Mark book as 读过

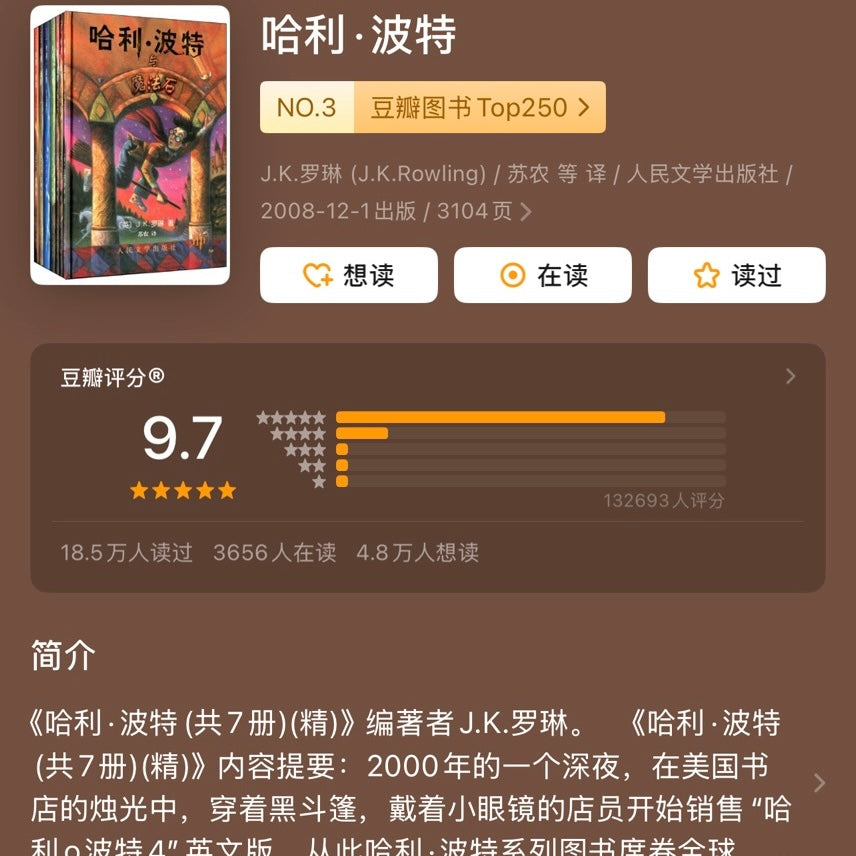tap(736, 275)
